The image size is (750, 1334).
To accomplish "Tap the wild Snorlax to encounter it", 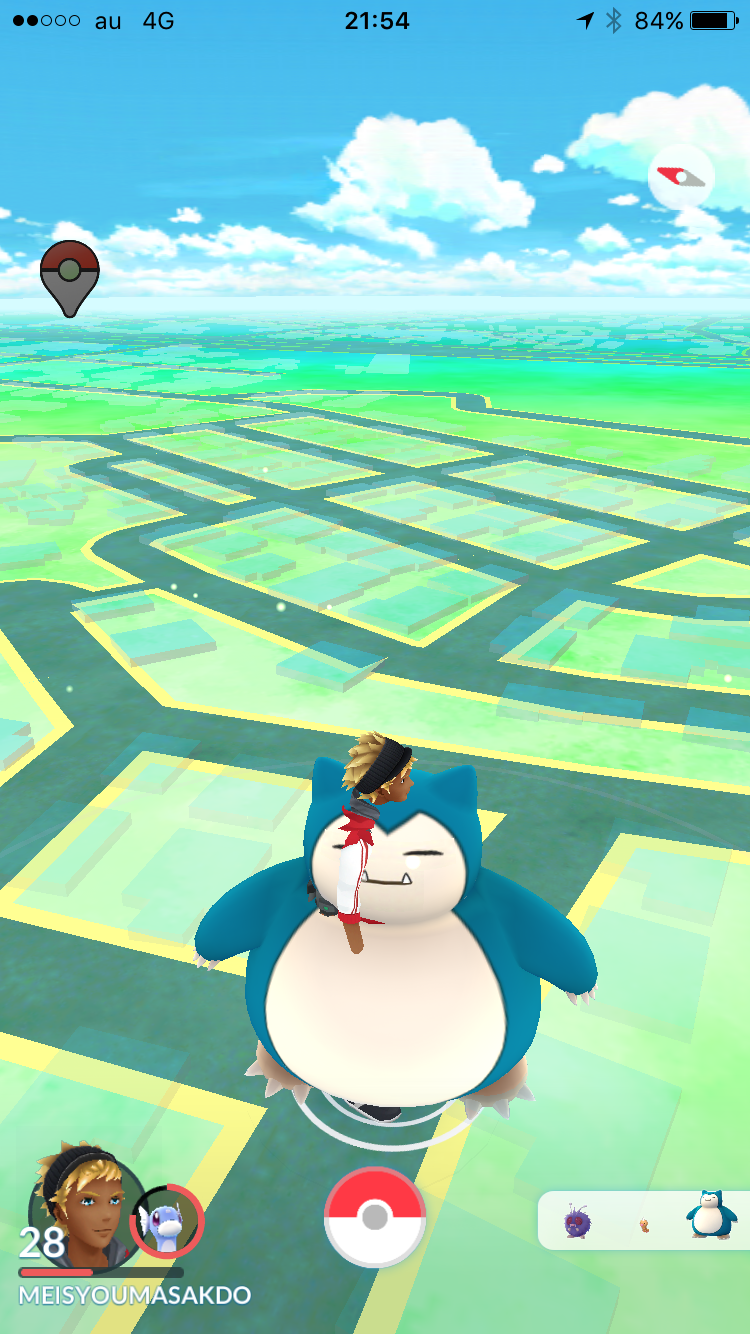I will (x=395, y=938).
